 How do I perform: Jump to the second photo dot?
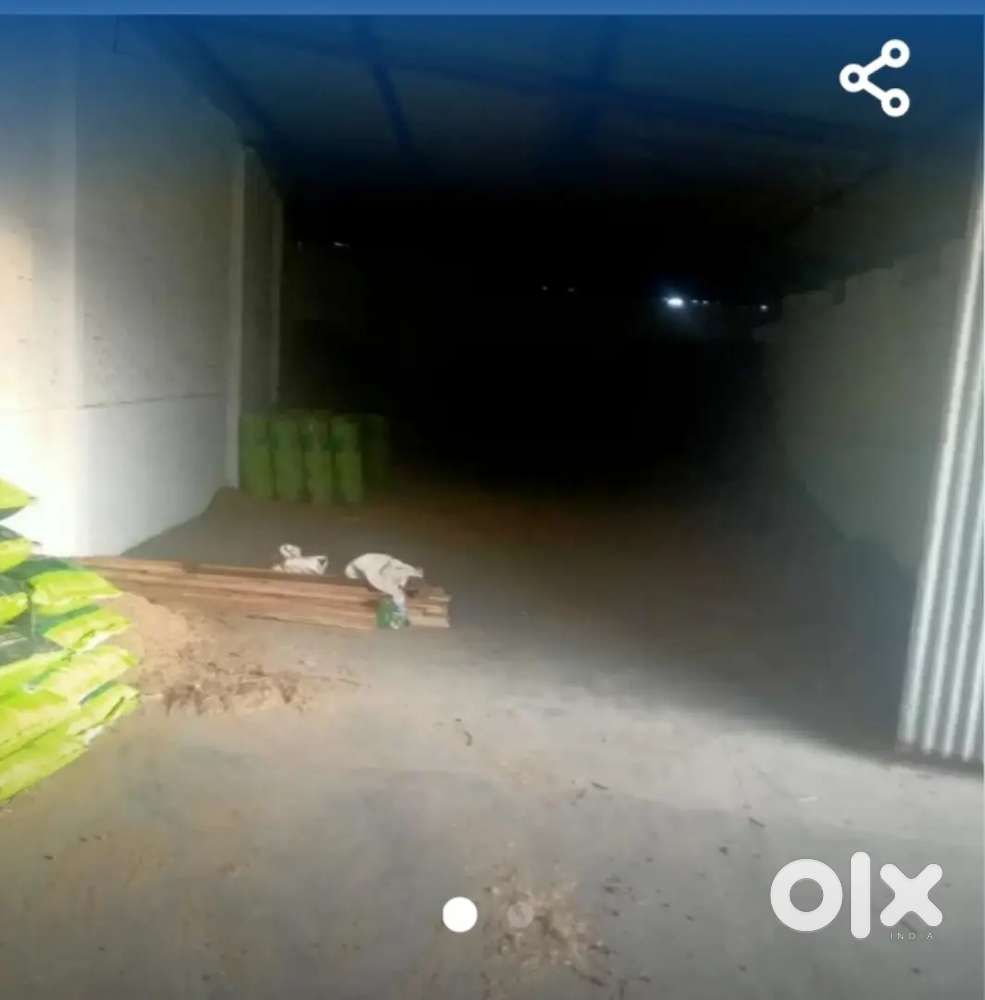(x=519, y=914)
